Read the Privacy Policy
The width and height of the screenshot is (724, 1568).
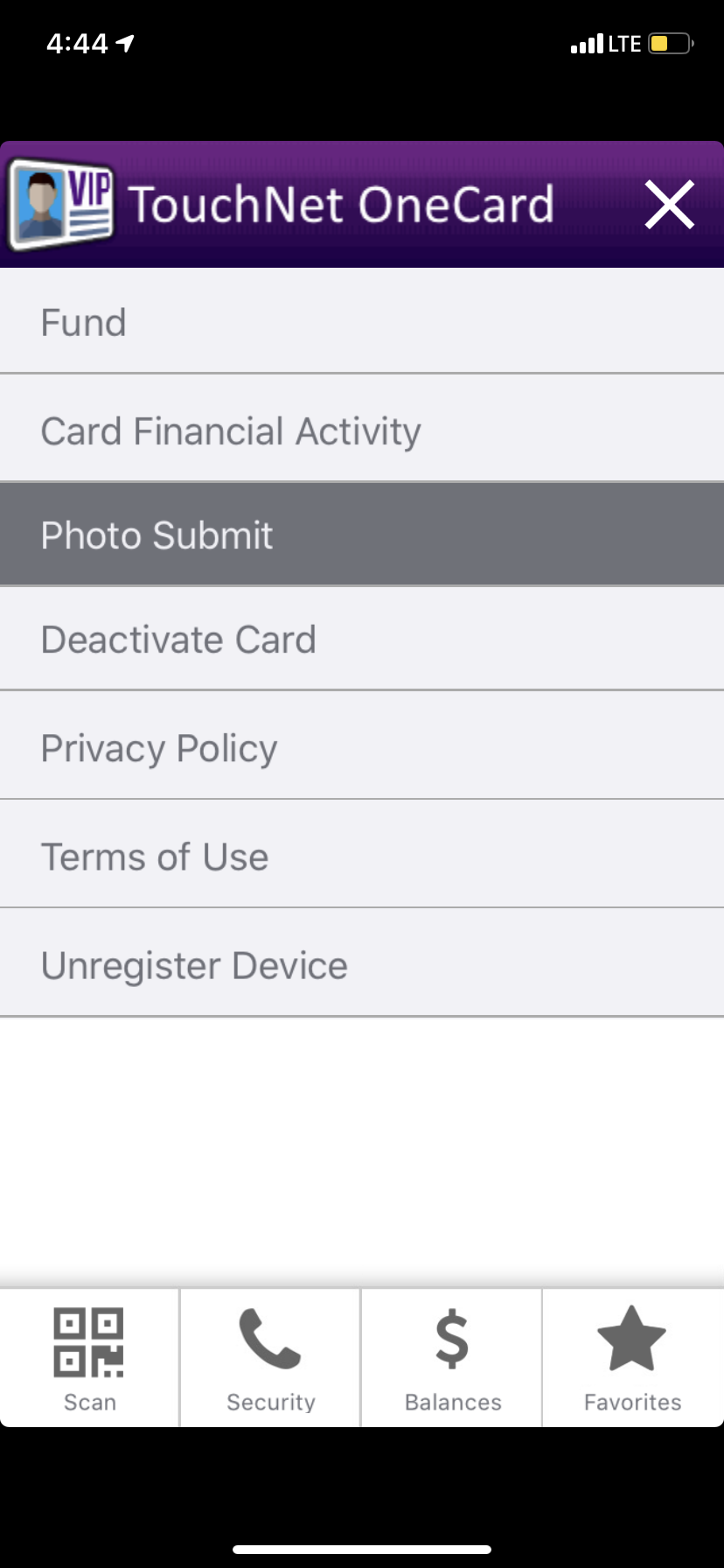tap(362, 747)
